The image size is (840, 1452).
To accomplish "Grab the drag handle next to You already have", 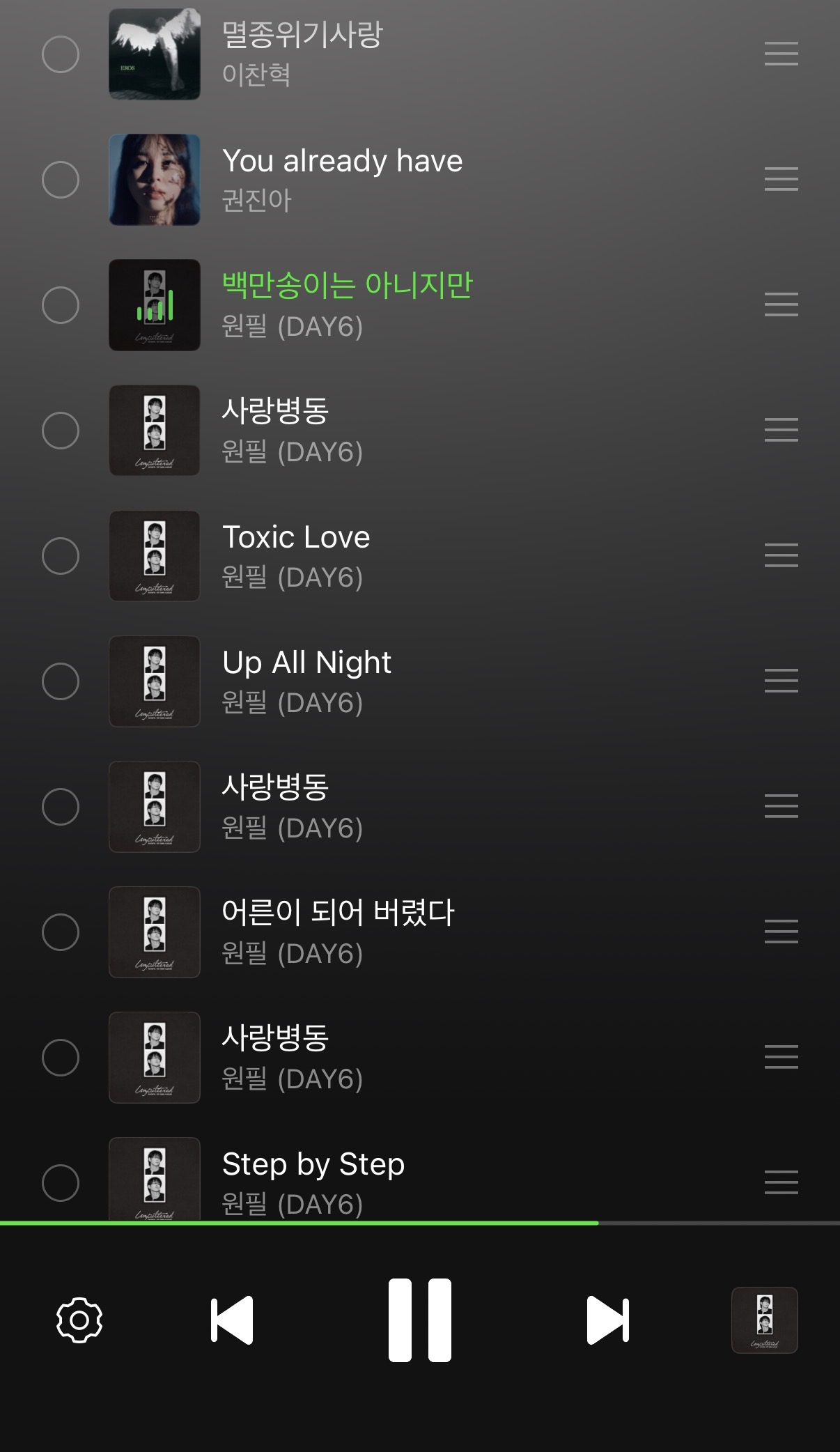I will tap(781, 179).
